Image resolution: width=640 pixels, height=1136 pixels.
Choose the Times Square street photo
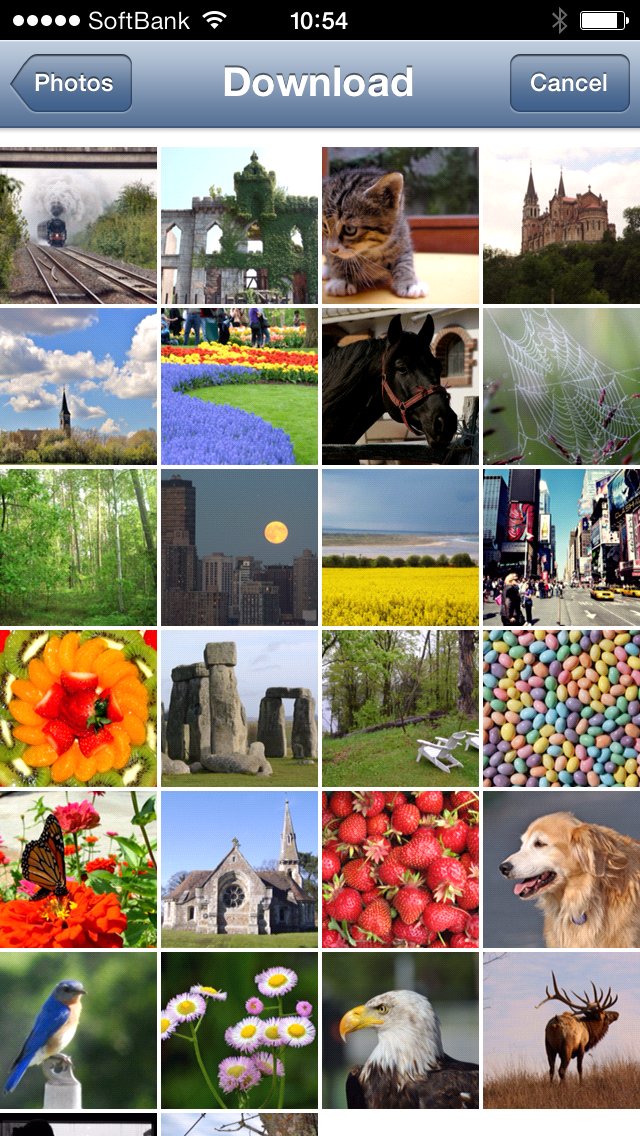(x=561, y=547)
